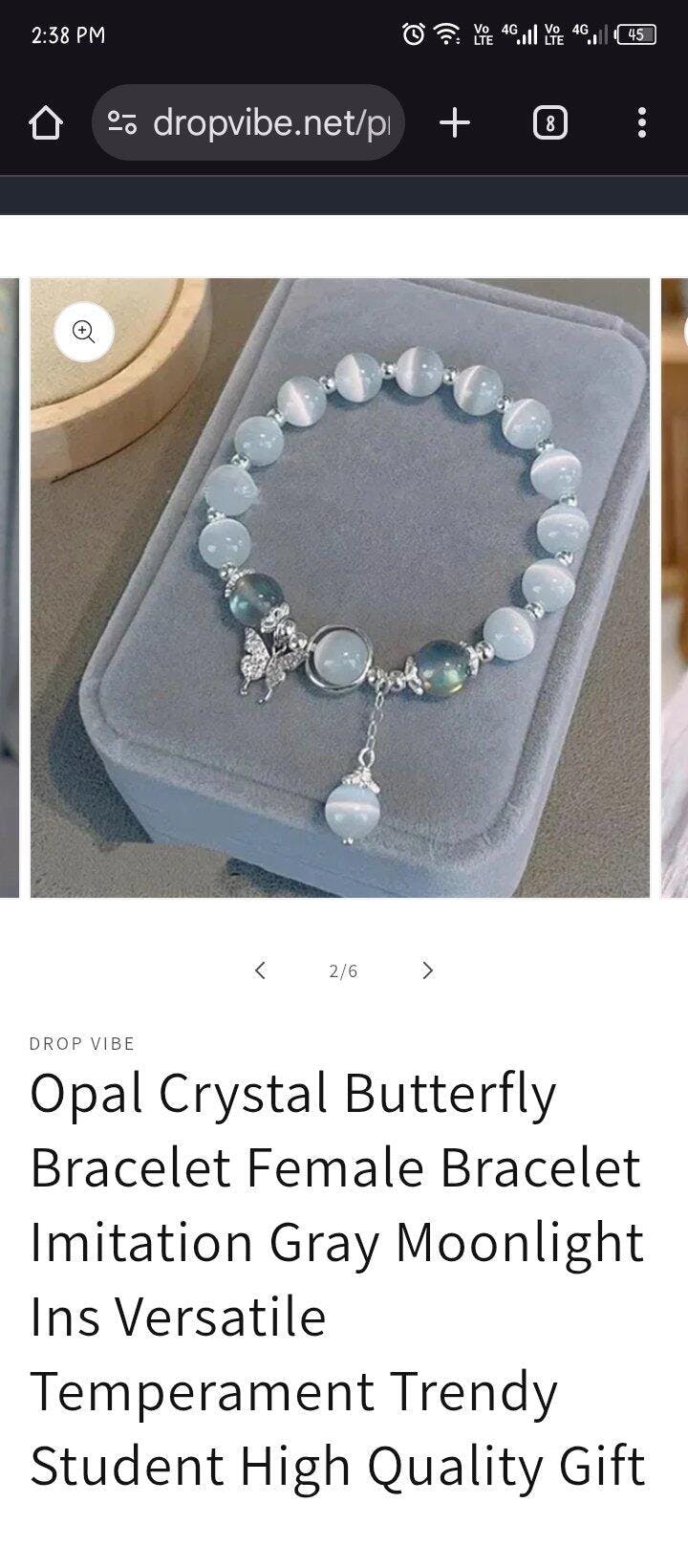Open the browser overflow menu
688x1568 pixels.
[x=641, y=122]
